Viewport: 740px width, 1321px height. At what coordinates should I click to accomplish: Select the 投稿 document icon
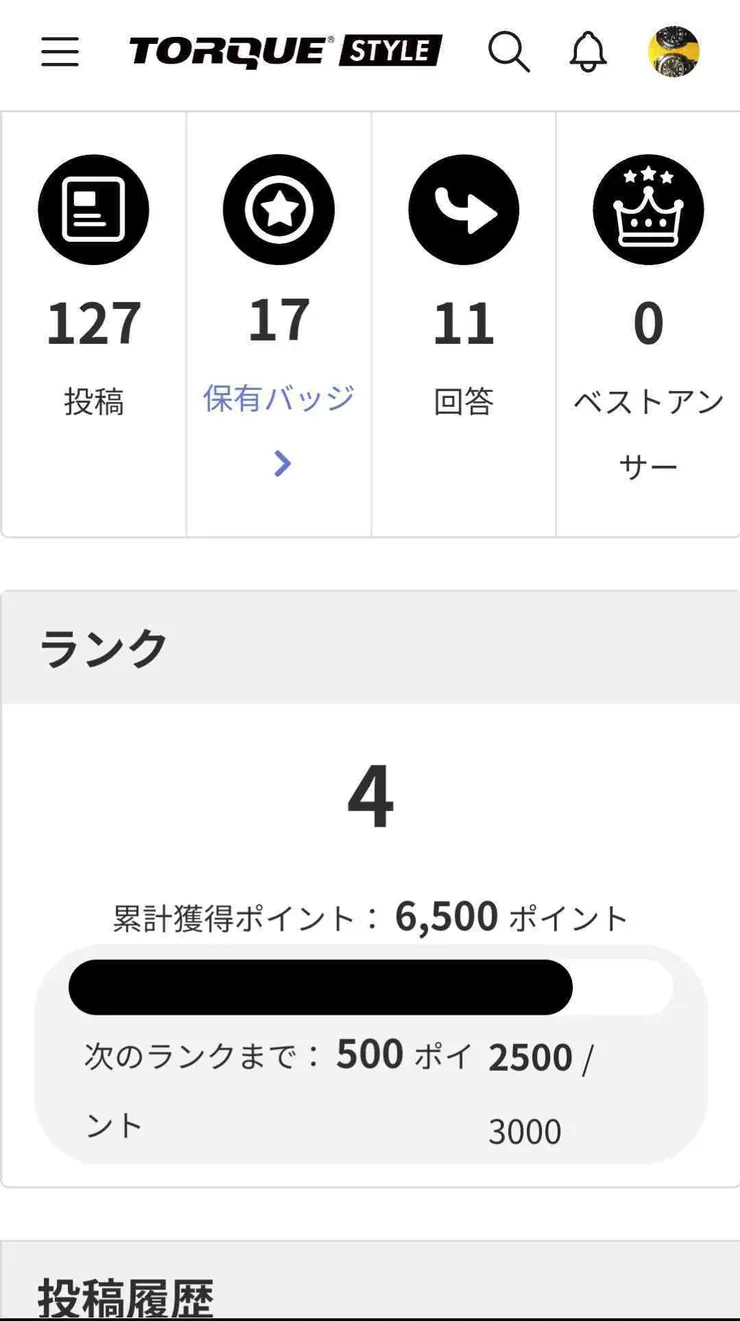(94, 209)
